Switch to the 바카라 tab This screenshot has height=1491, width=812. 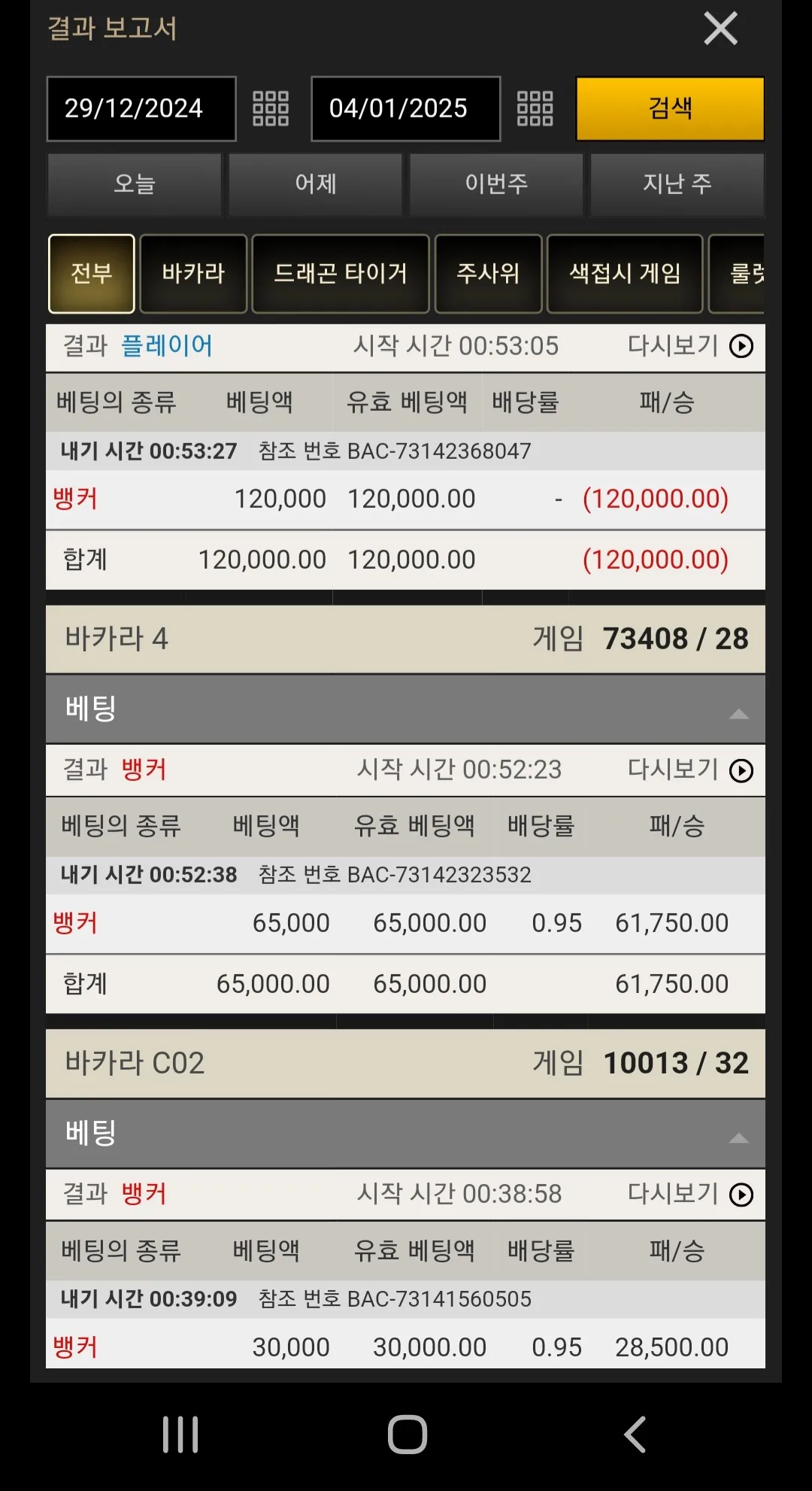(x=193, y=274)
